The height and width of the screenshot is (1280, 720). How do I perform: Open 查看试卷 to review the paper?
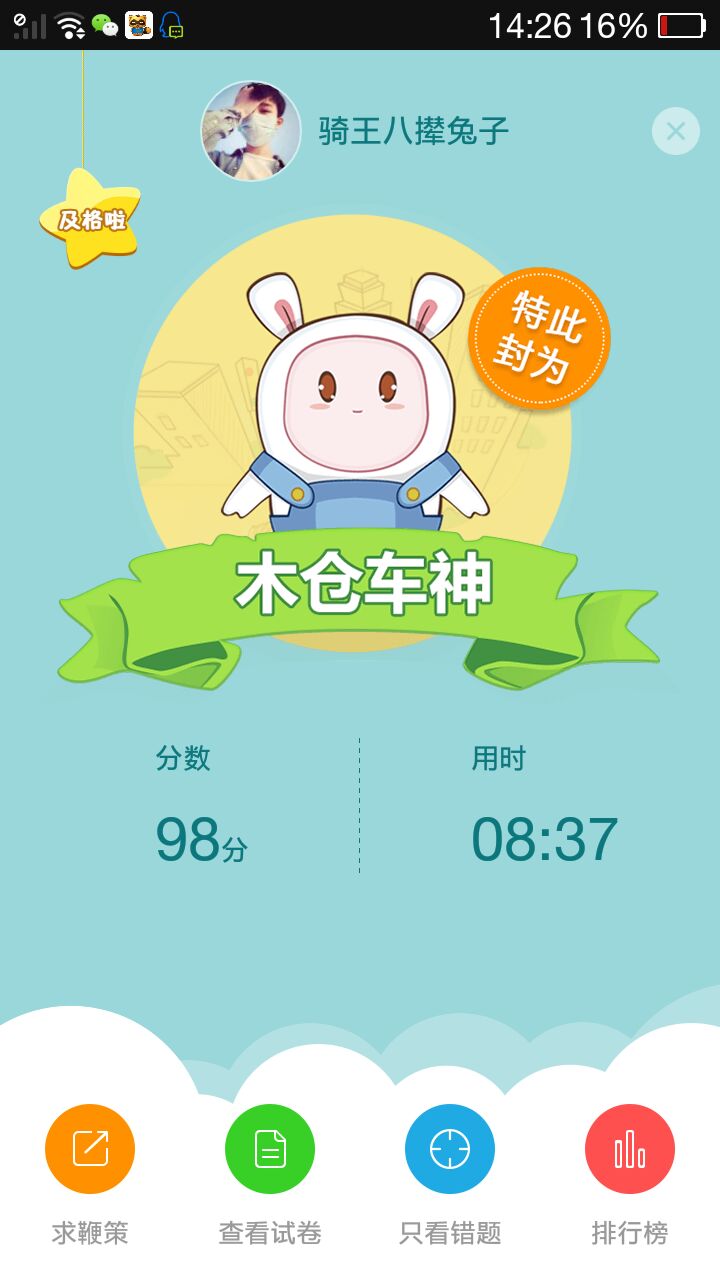click(270, 1149)
